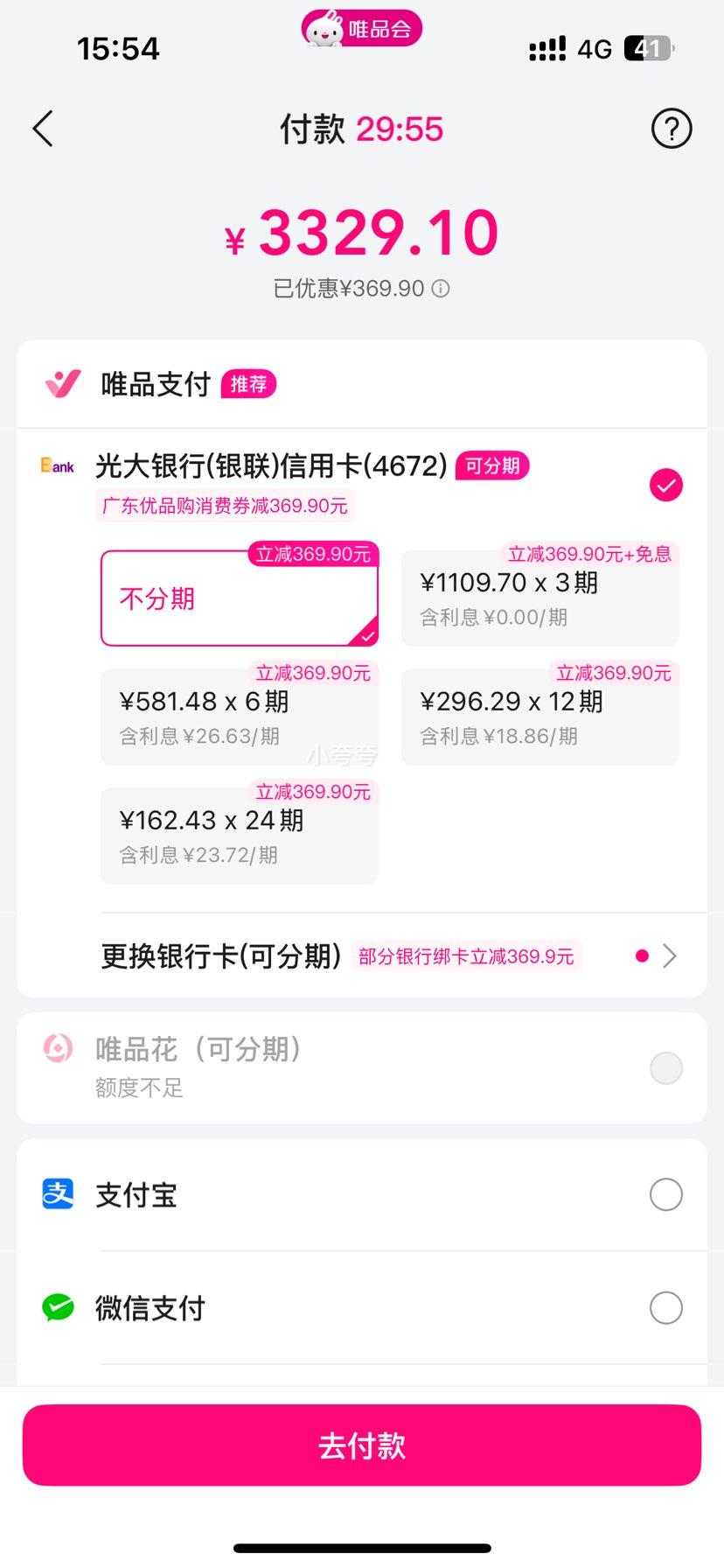Select the 微信支付 radio button
Image resolution: width=724 pixels, height=1568 pixels.
[x=666, y=1308]
